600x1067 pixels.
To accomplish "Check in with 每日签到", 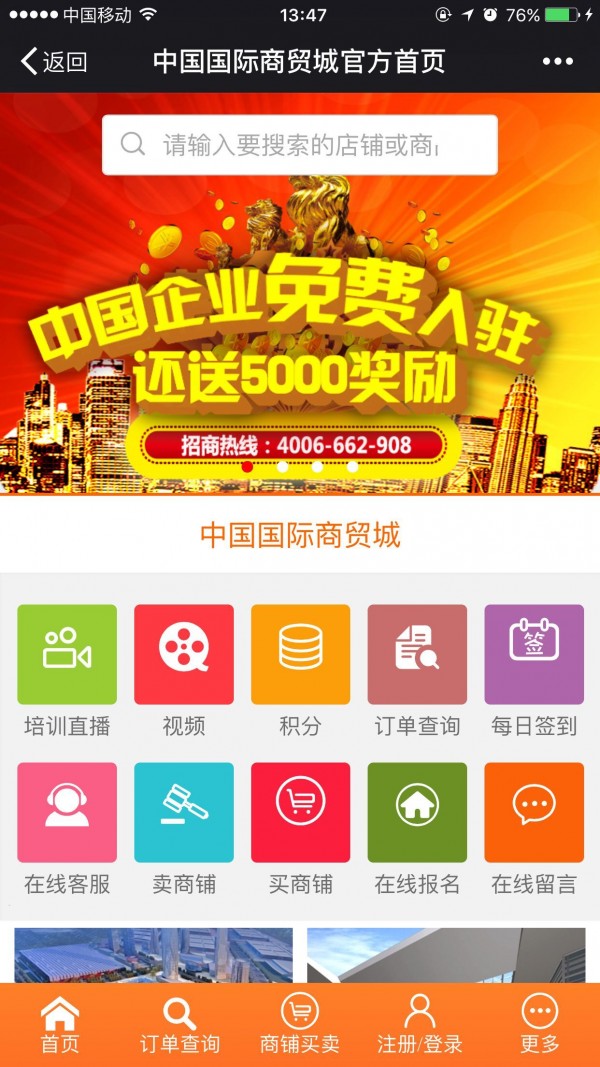I will coord(534,655).
